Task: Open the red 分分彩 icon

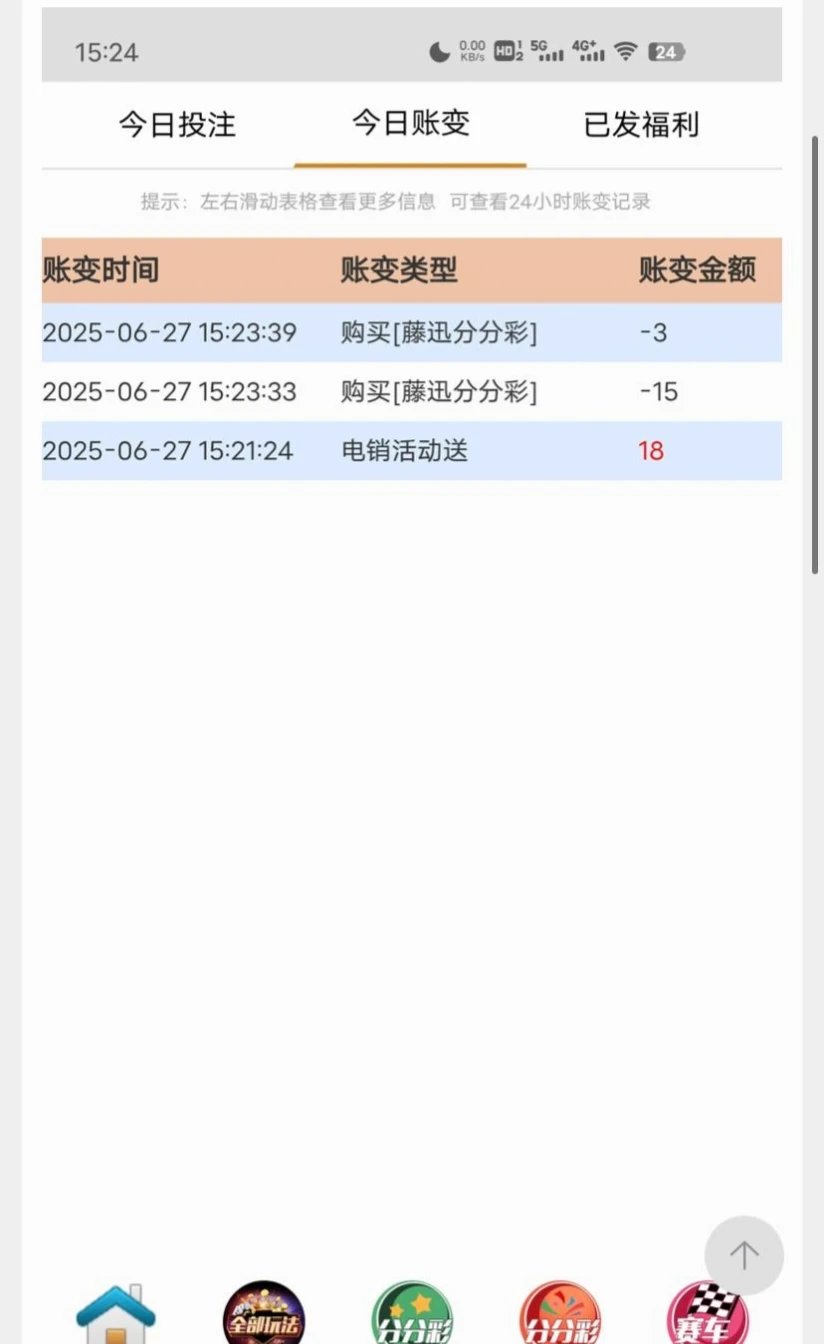Action: coord(560,1316)
